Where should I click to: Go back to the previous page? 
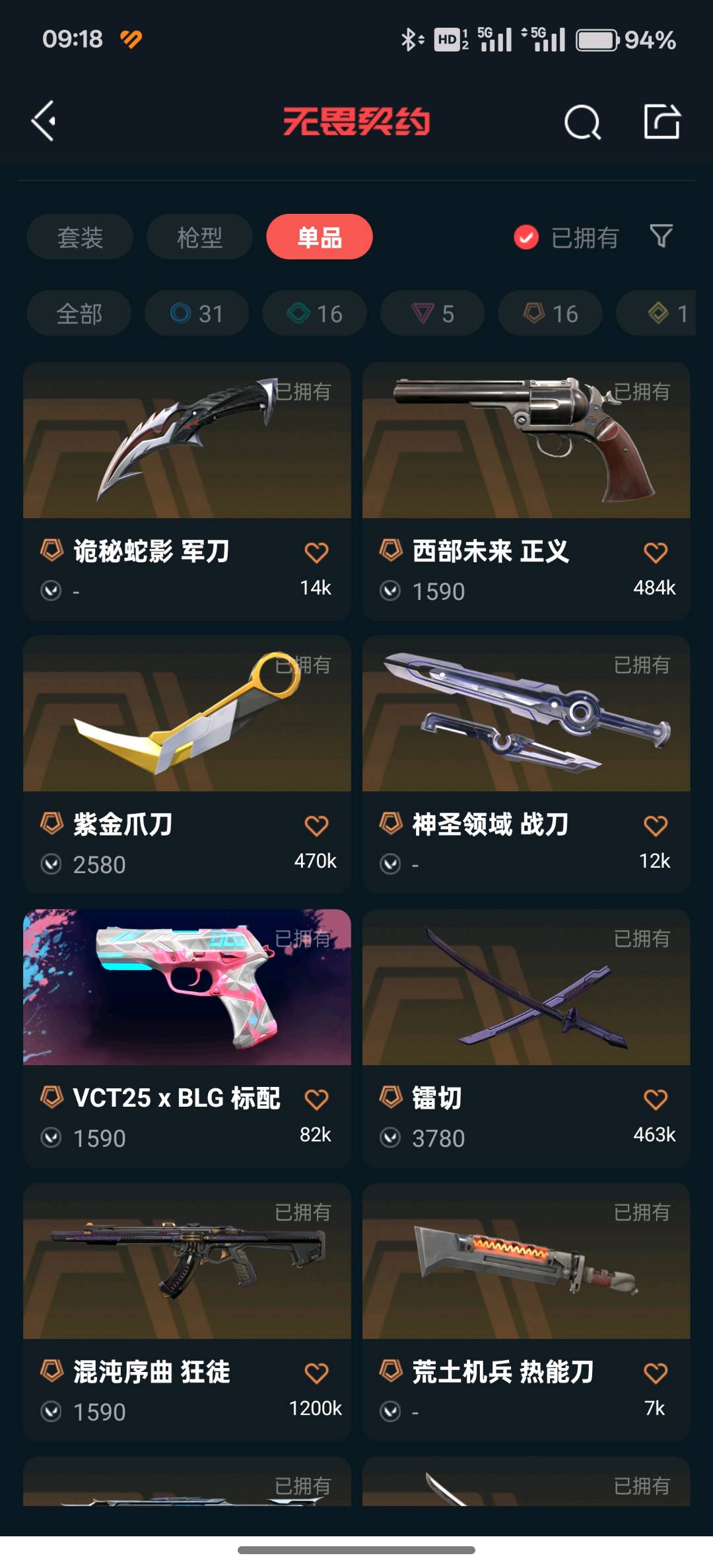(x=44, y=121)
